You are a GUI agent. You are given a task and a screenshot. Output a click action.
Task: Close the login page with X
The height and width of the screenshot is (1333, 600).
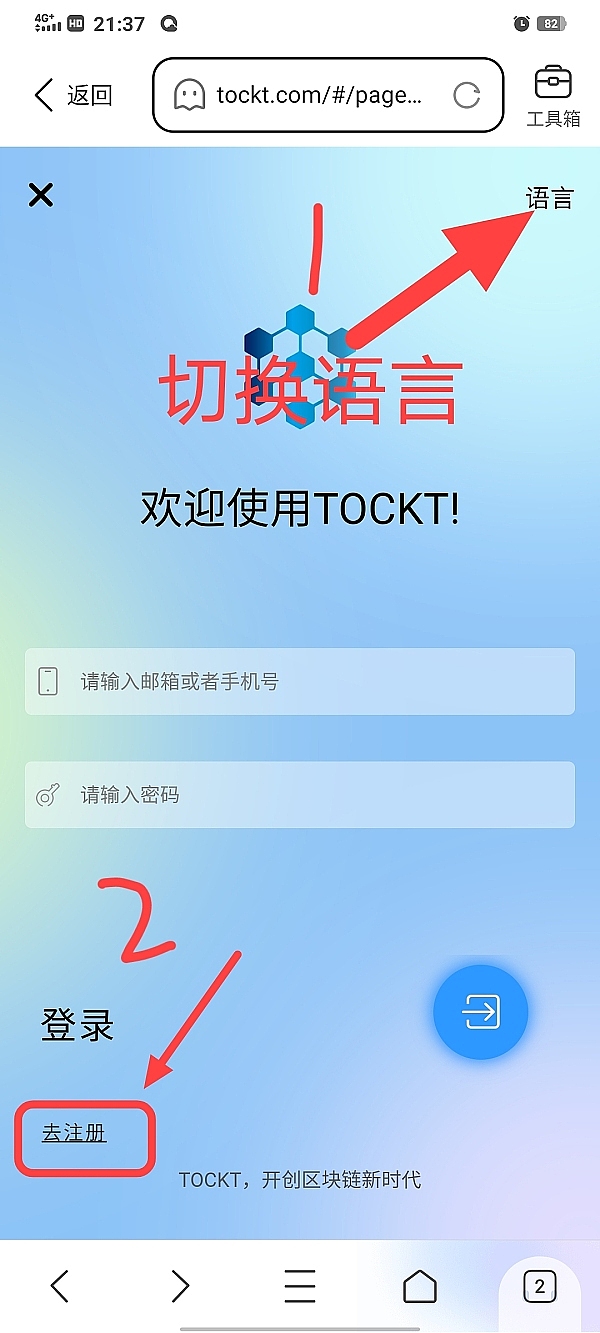(x=41, y=195)
